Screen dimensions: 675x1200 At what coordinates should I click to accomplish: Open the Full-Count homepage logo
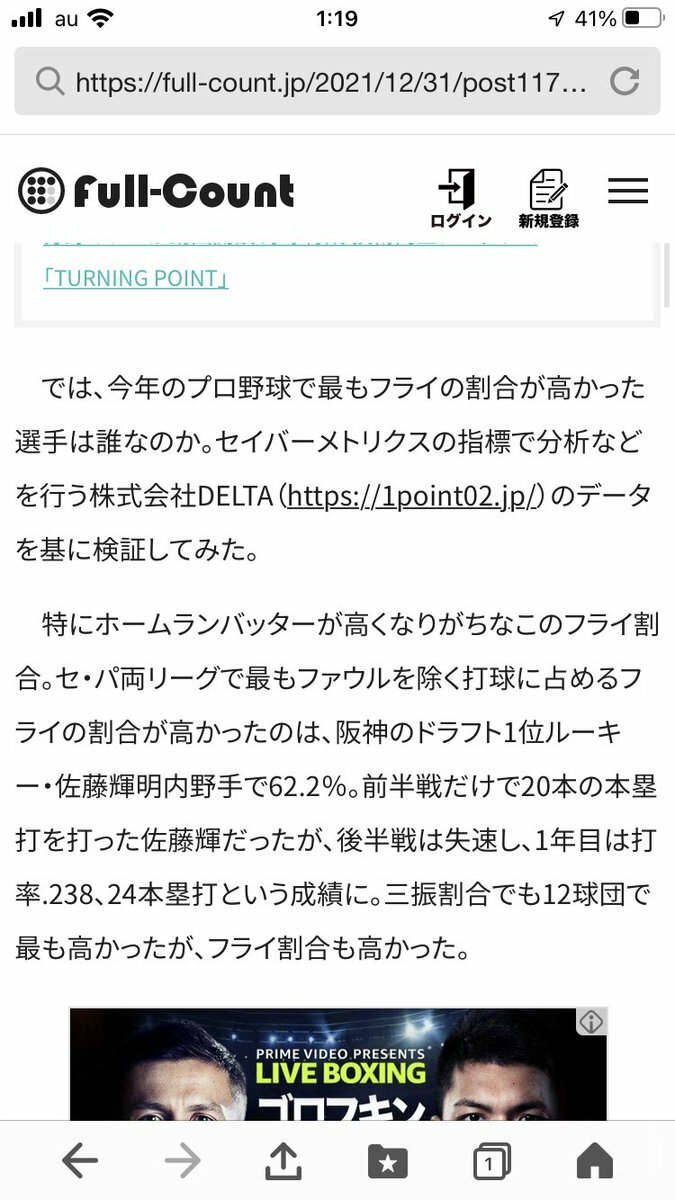point(156,191)
